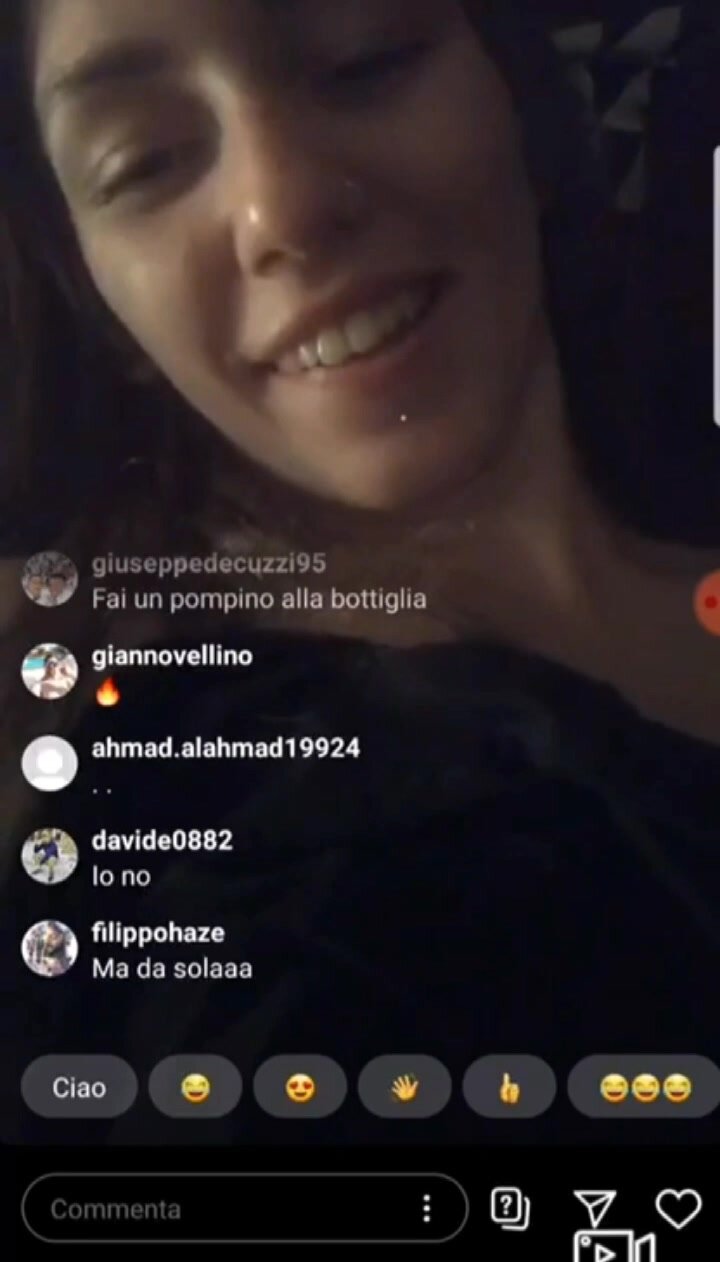Send a heart like
This screenshot has width=720, height=1262.
678,1209
